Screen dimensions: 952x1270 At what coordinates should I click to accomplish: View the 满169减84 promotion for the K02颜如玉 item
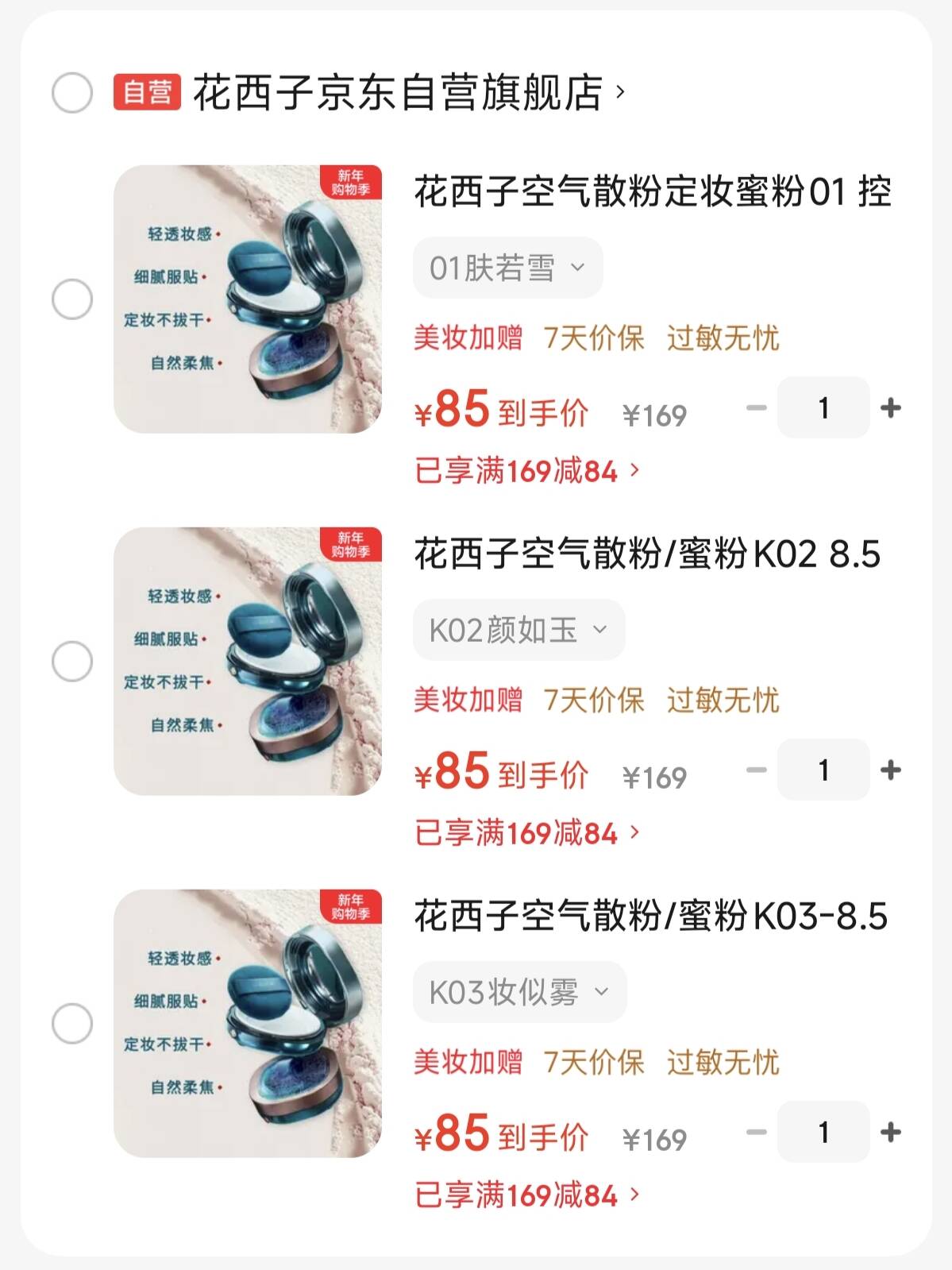pyautogui.click(x=527, y=833)
